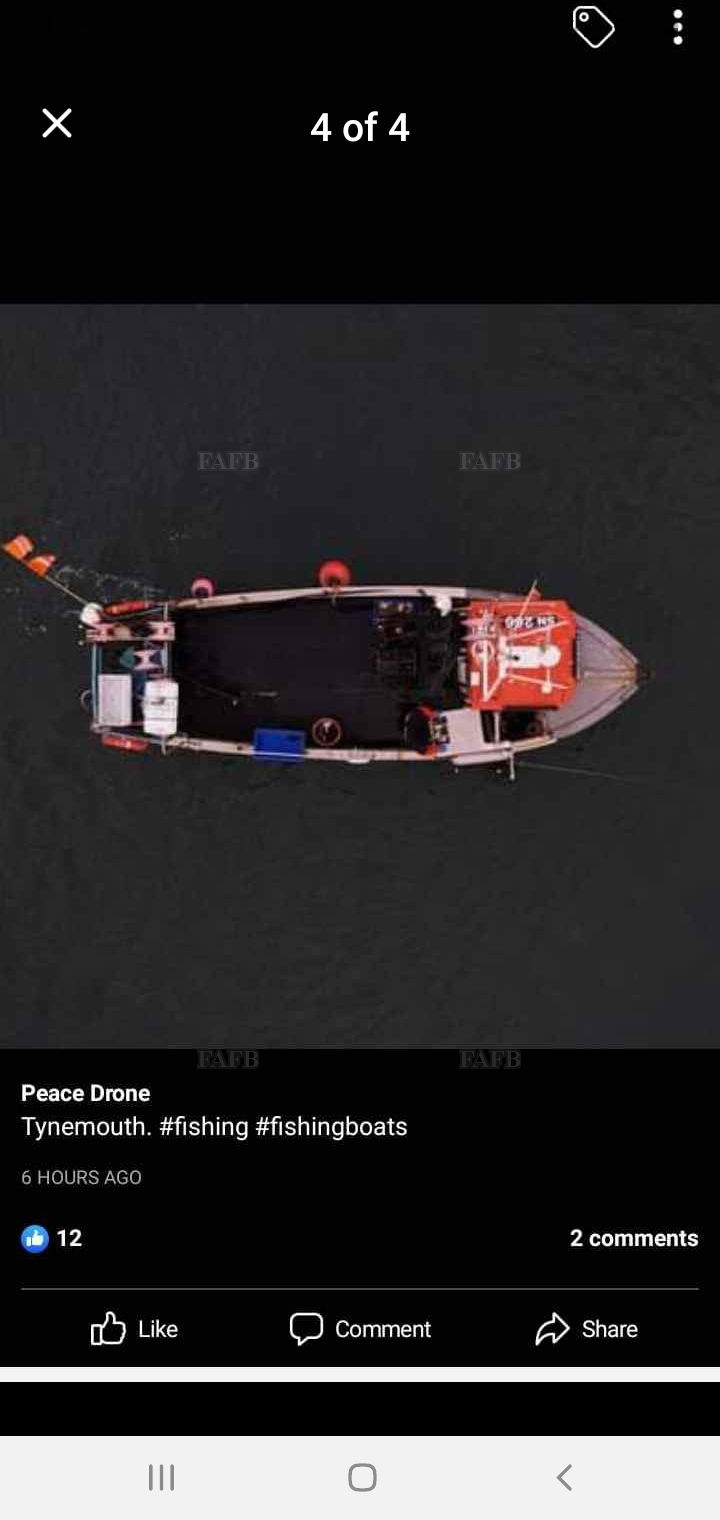View the 12 reactions on the photo
The height and width of the screenshot is (1520, 720).
coord(52,1238)
